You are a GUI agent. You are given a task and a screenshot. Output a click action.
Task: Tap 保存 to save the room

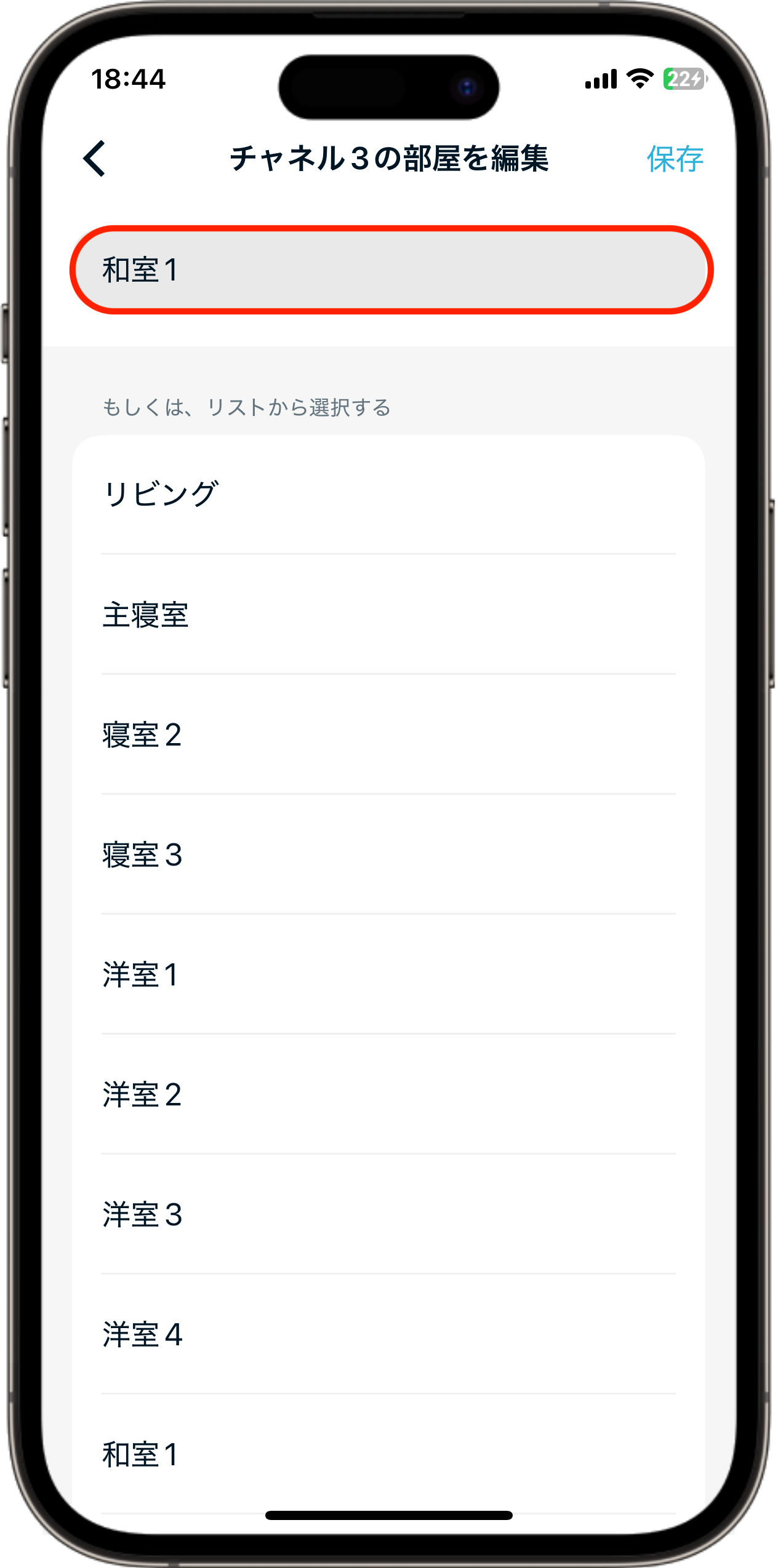click(675, 159)
